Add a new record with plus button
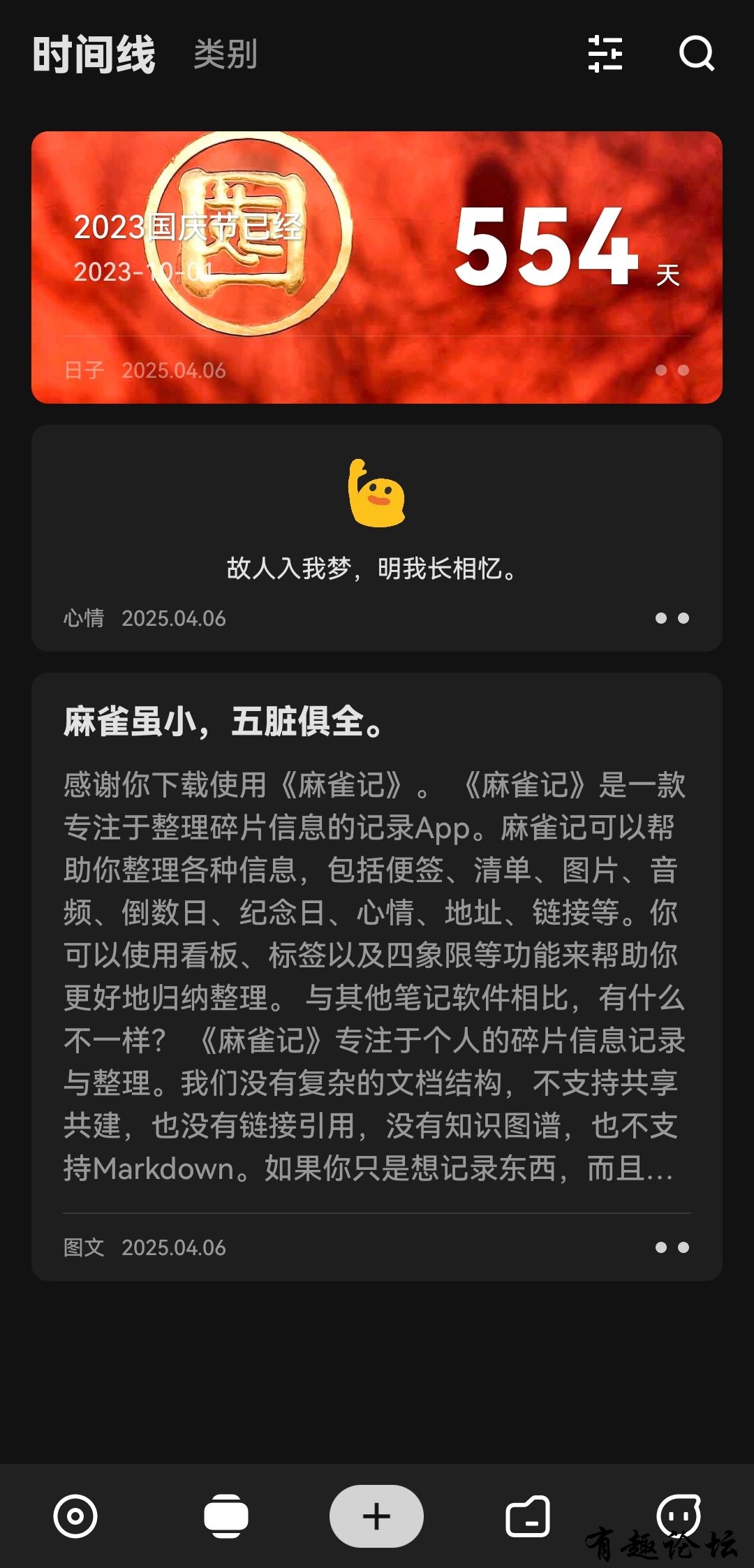The width and height of the screenshot is (754, 1568). tap(376, 1516)
